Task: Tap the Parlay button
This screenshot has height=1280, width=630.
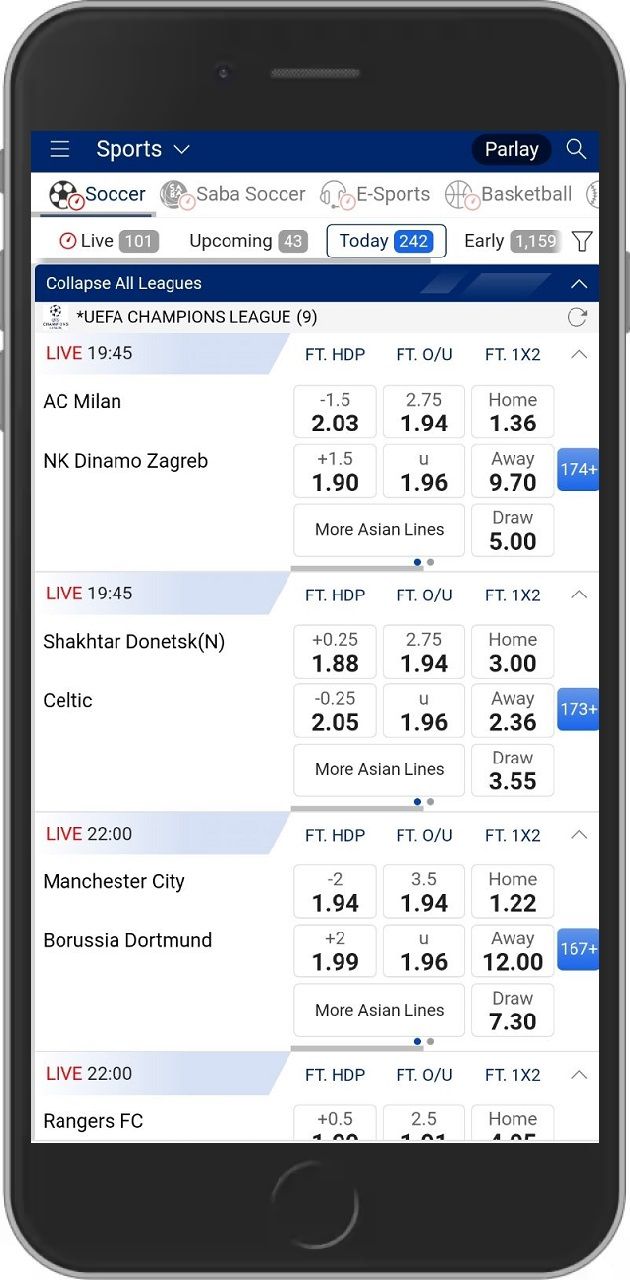Action: (511, 149)
